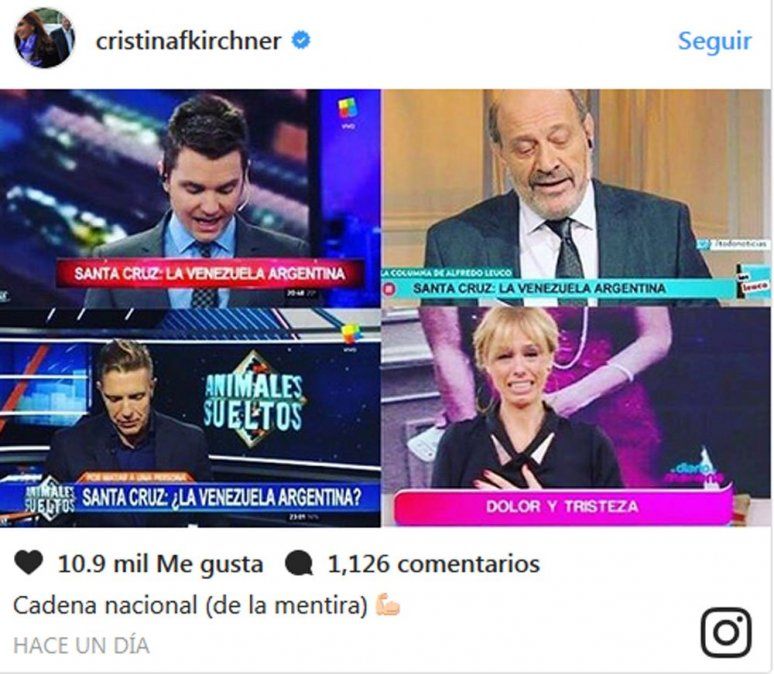The image size is (774, 674).
Task: Like the post via the heart icon
Action: [29, 563]
